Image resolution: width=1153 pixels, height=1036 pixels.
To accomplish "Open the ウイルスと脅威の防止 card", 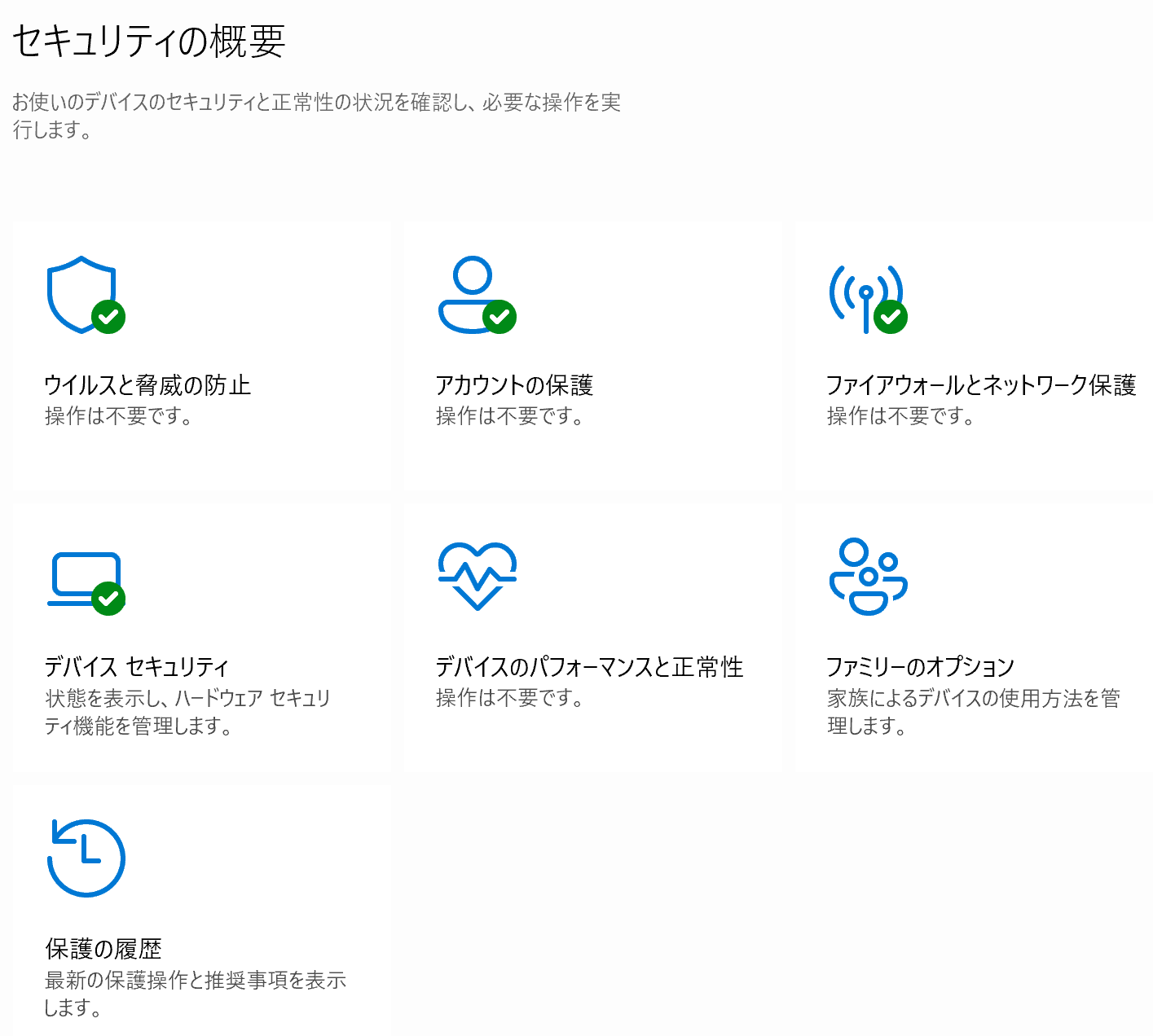I will coord(147,384).
